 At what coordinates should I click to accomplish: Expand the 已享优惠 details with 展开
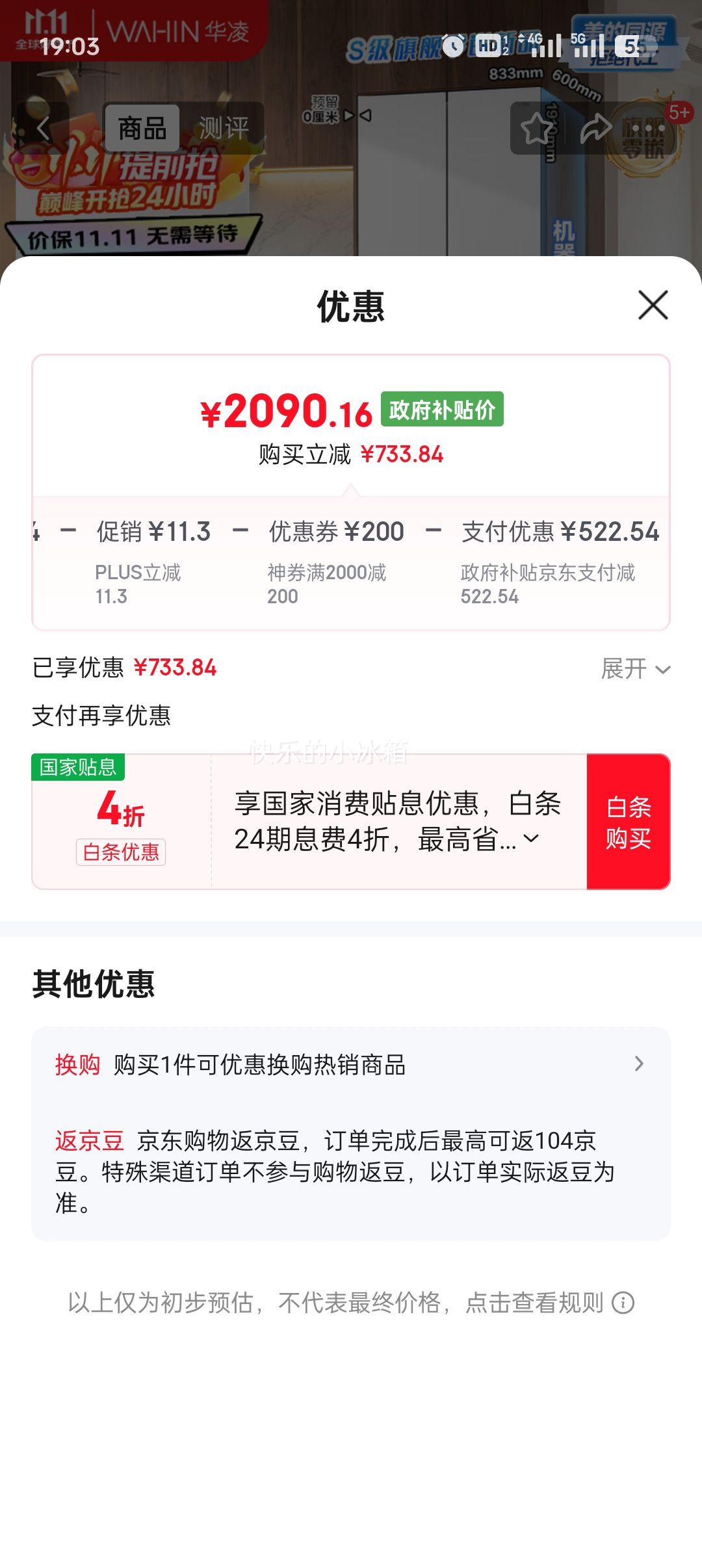[635, 668]
